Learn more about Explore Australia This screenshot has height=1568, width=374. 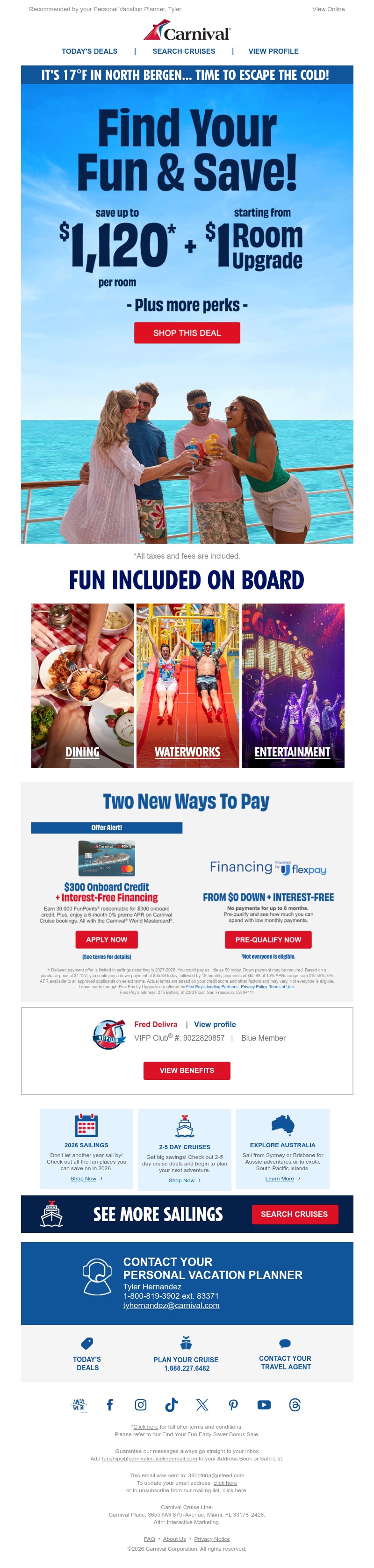pyautogui.click(x=280, y=1179)
